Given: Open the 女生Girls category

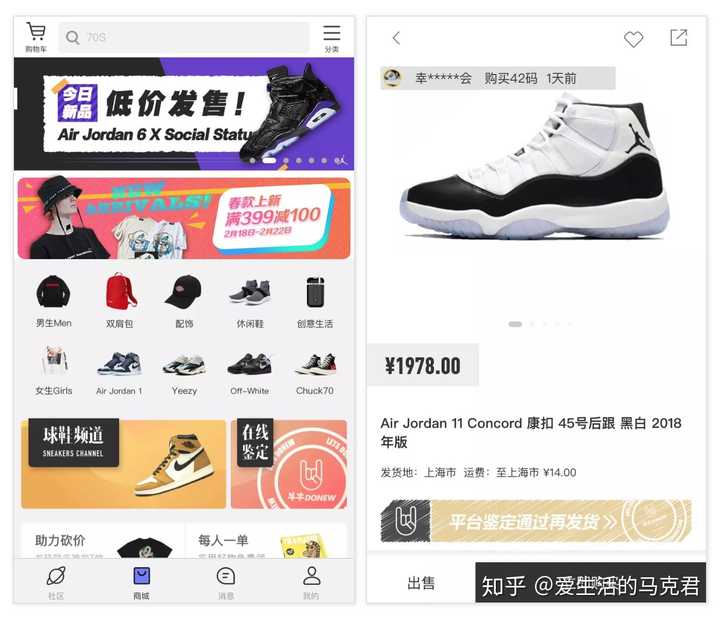Looking at the screenshot, I should 54,370.
